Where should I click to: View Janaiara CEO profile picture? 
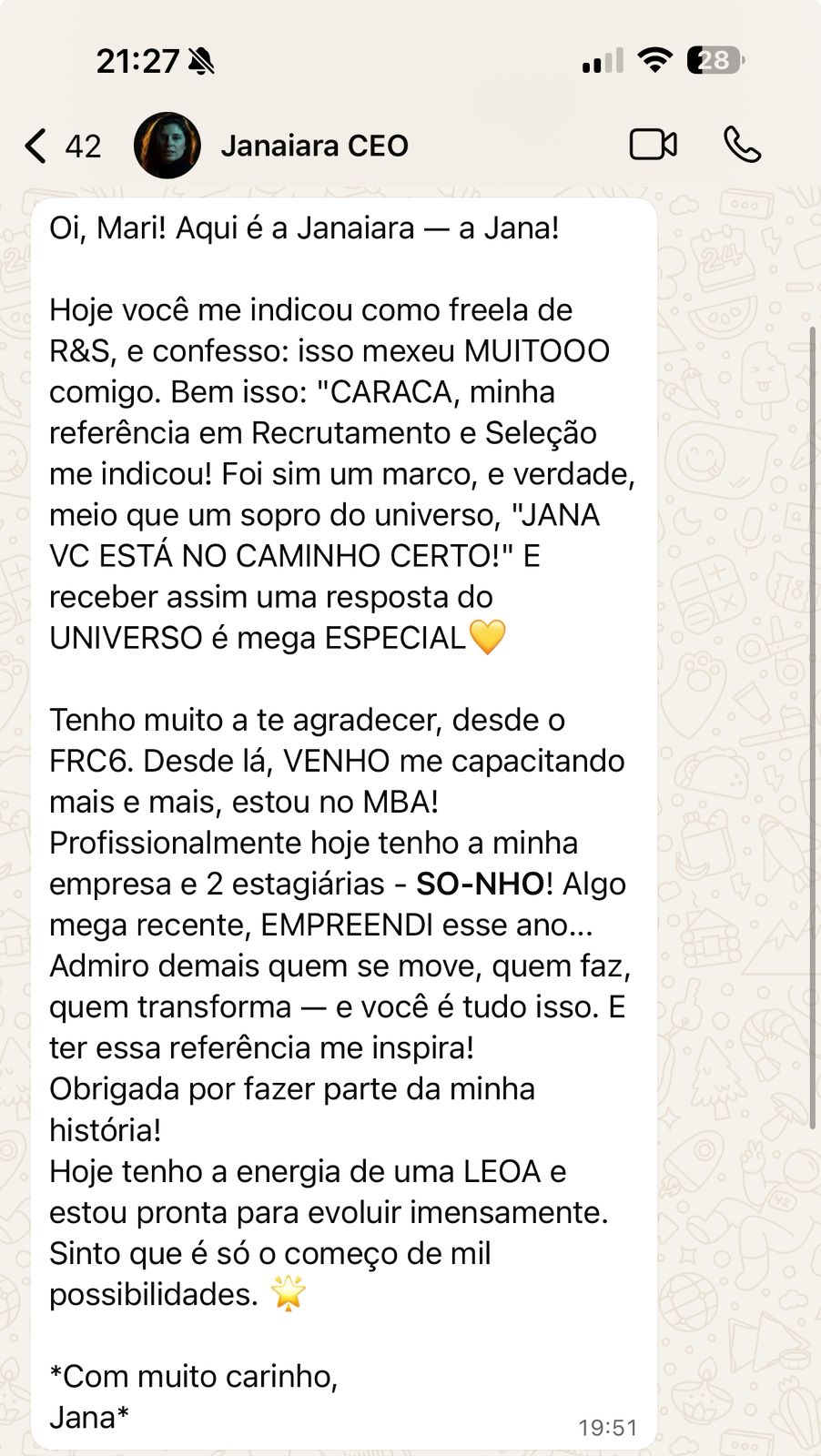[x=167, y=146]
